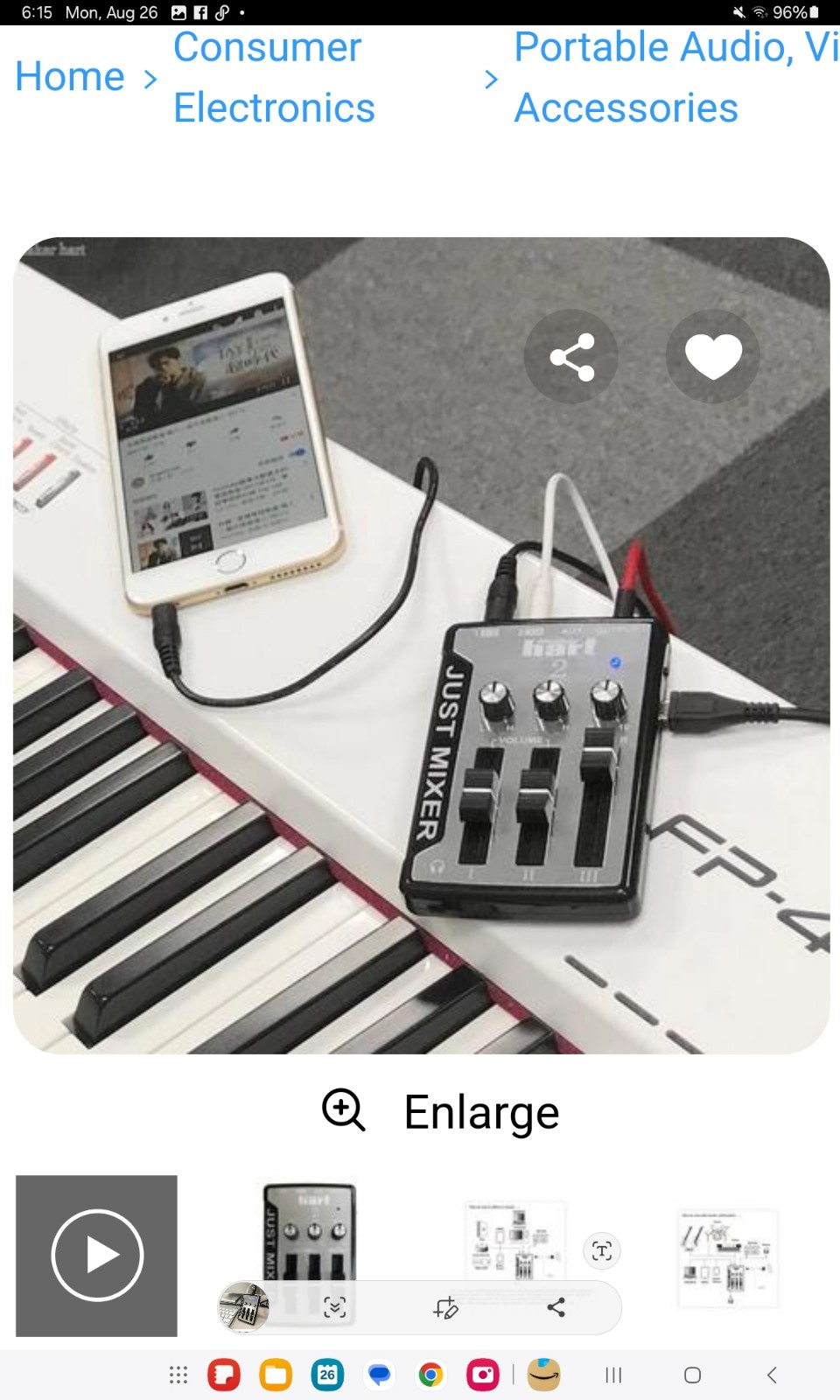Viewport: 840px width, 1400px height.
Task: Open recent apps from the navigation bar
Action: pyautogui.click(x=613, y=1375)
